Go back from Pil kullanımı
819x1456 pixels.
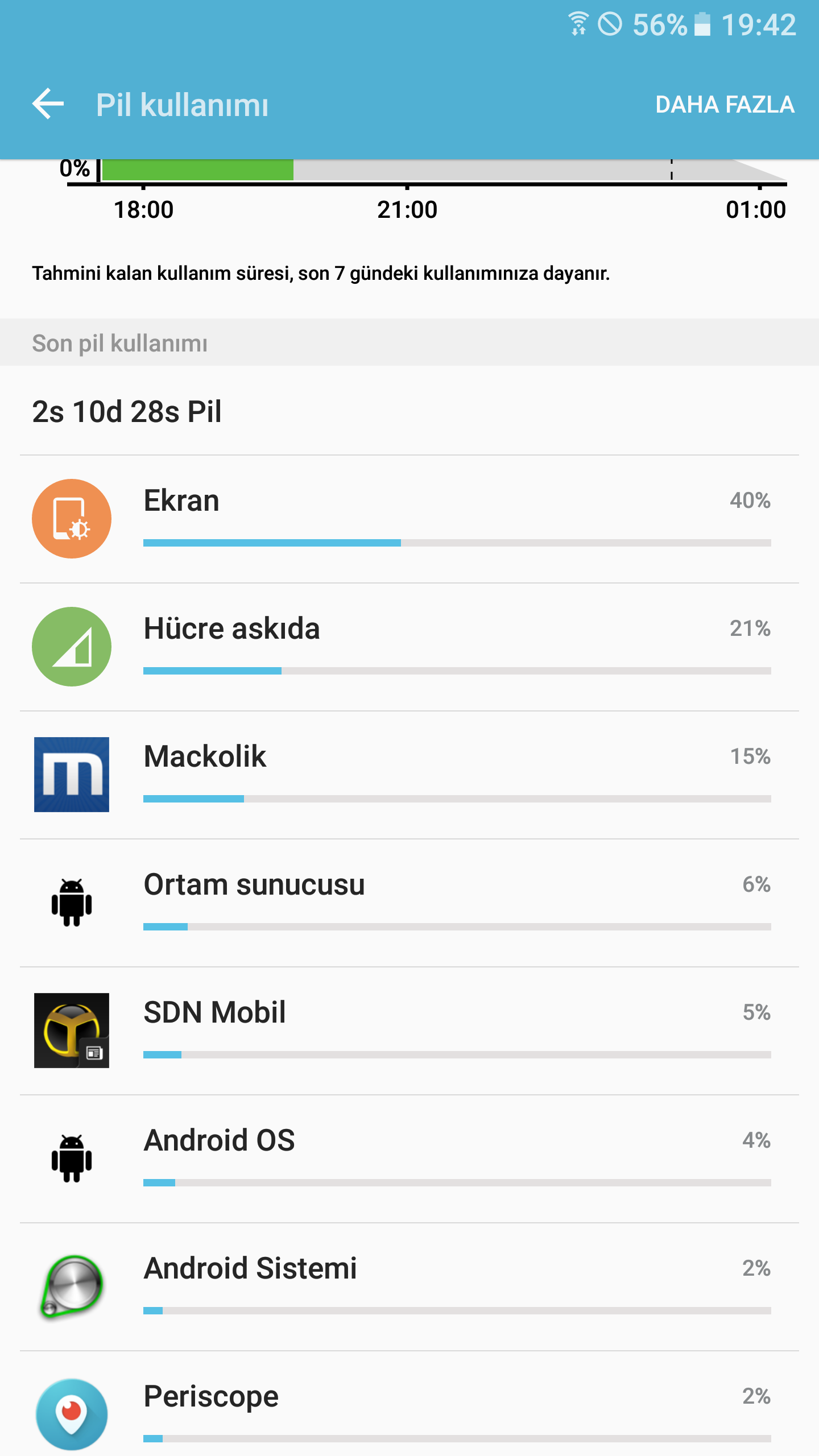point(48,105)
